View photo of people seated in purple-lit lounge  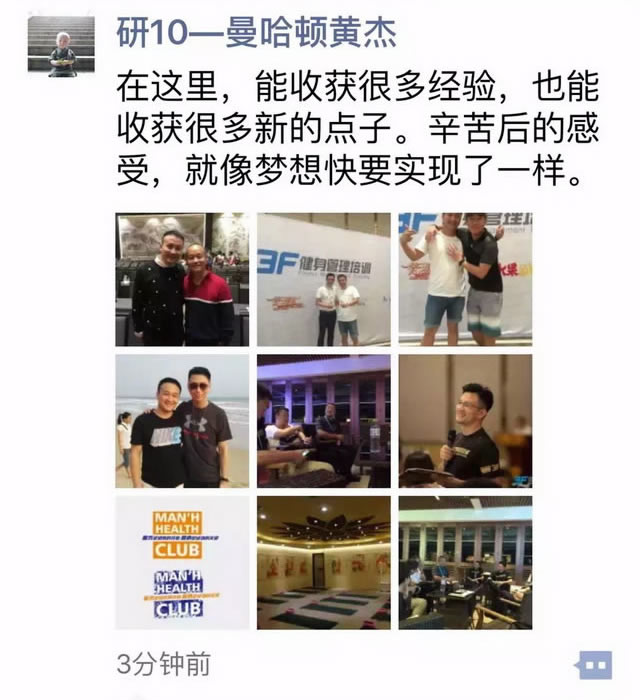pos(324,421)
